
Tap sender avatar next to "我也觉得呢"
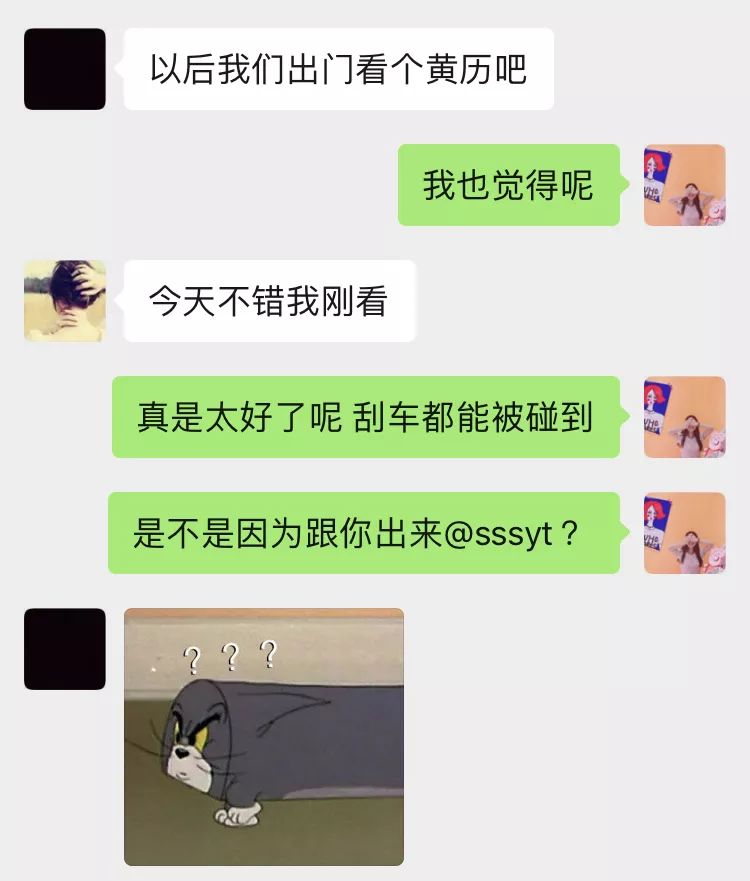pos(684,185)
